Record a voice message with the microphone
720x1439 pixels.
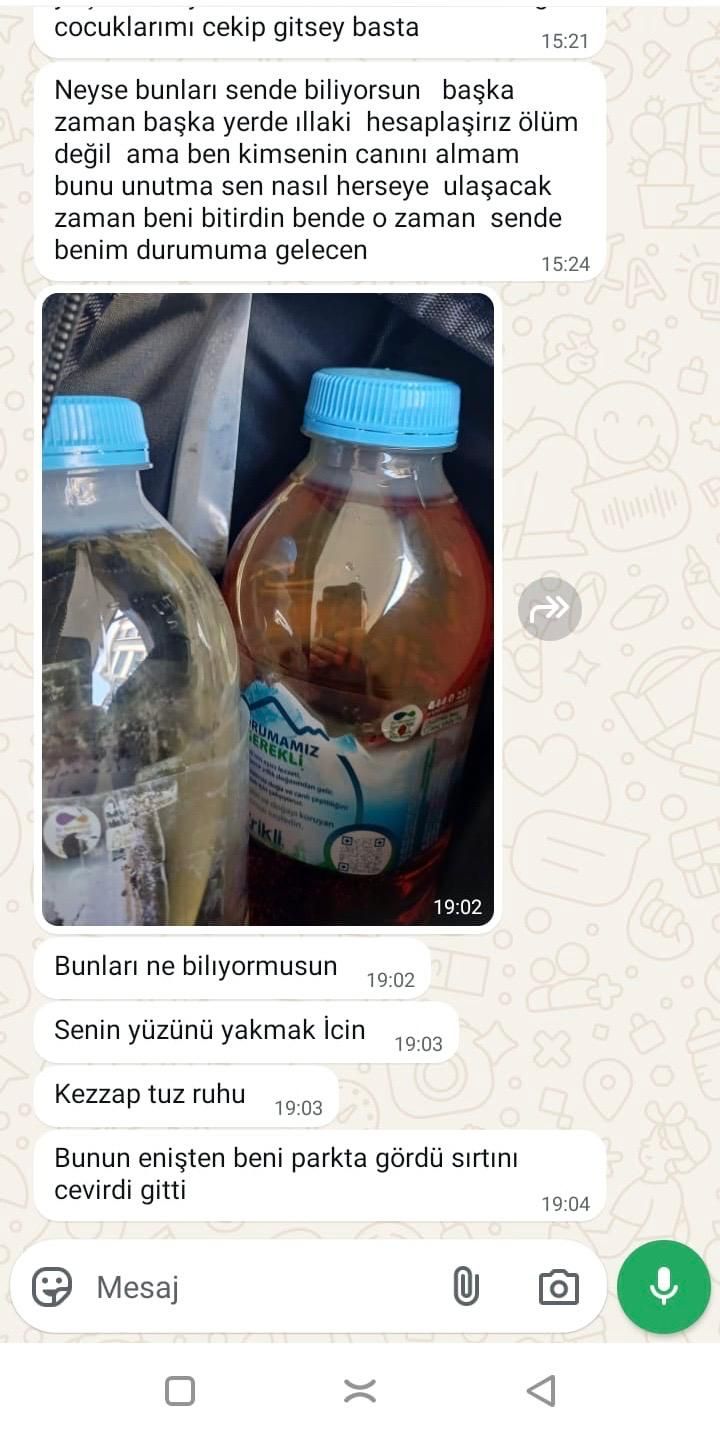pos(663,1287)
